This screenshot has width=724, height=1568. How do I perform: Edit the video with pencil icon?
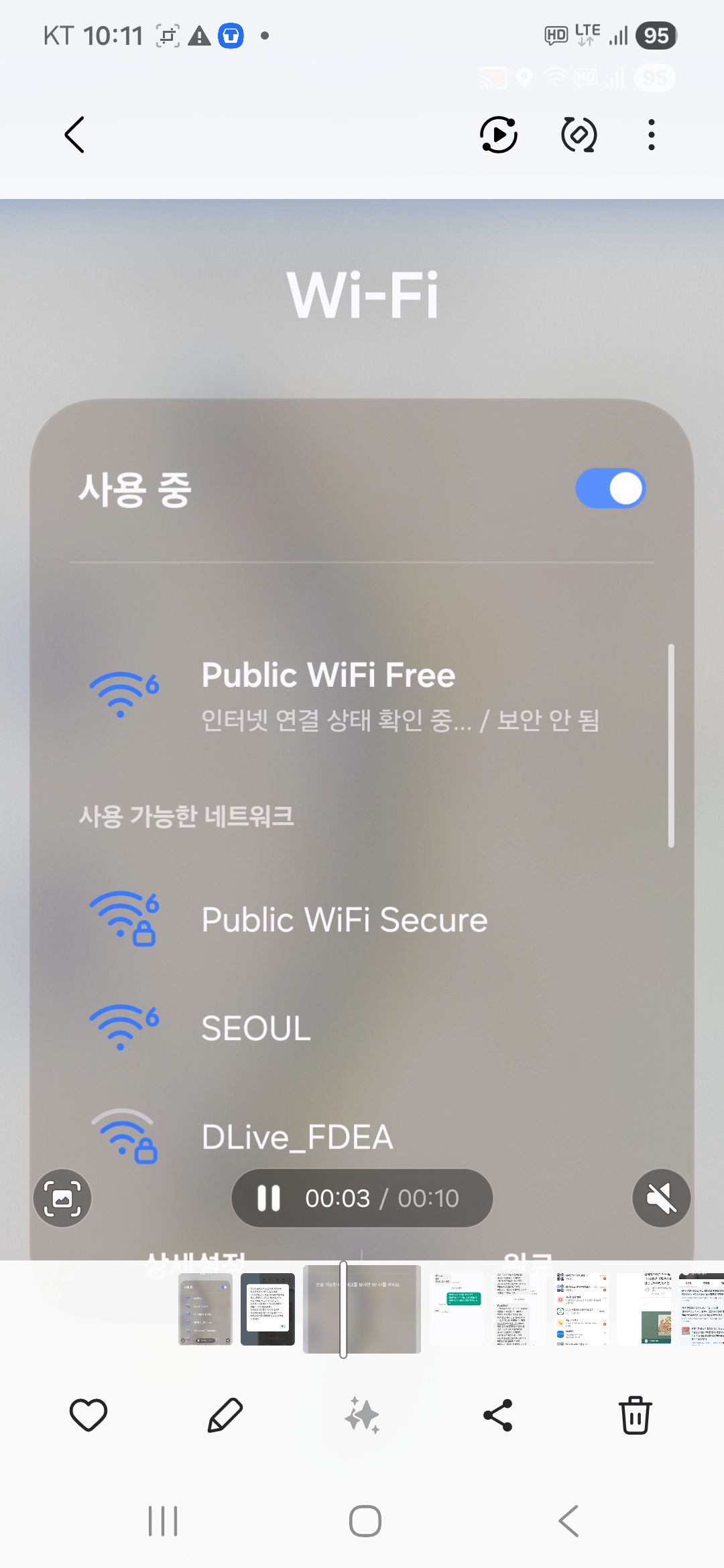click(225, 1415)
